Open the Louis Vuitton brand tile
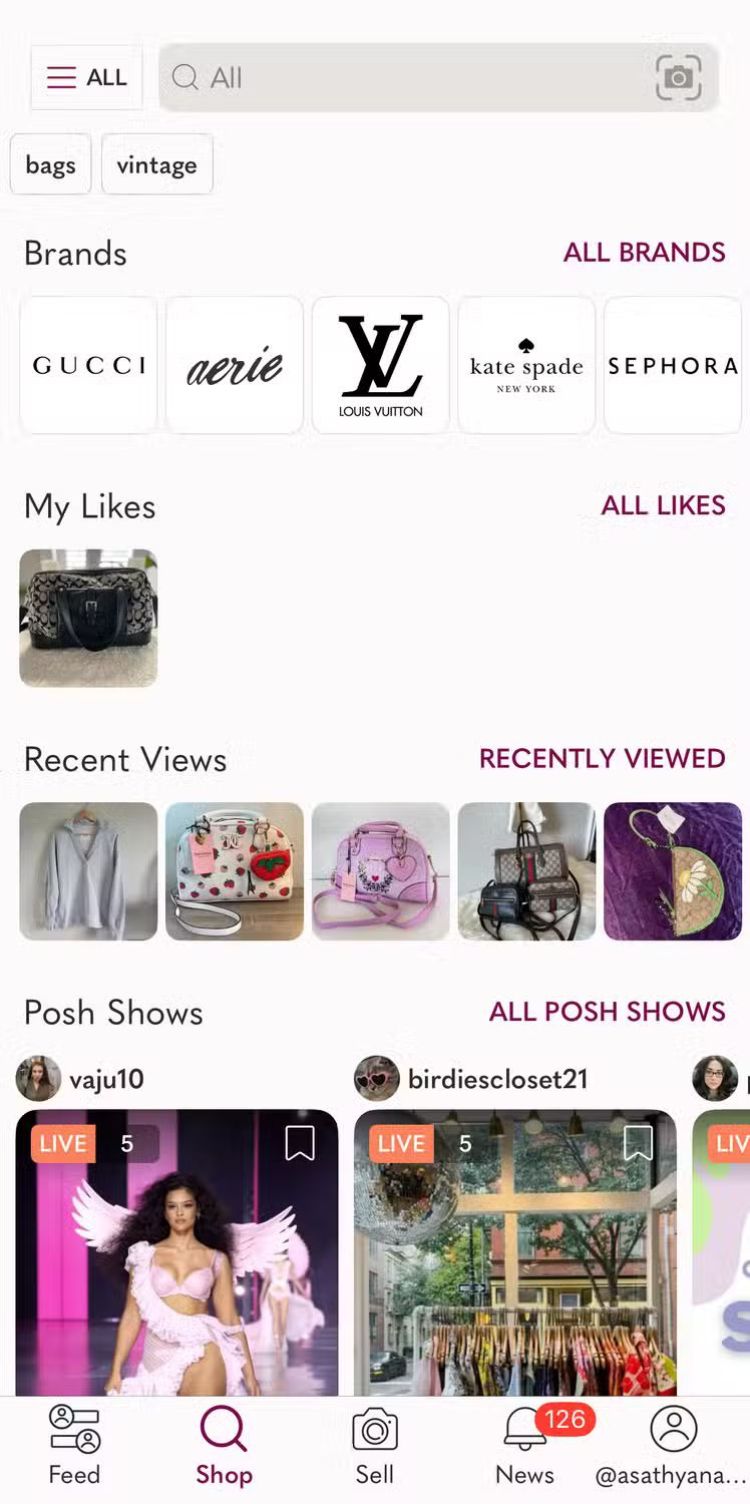 (381, 365)
